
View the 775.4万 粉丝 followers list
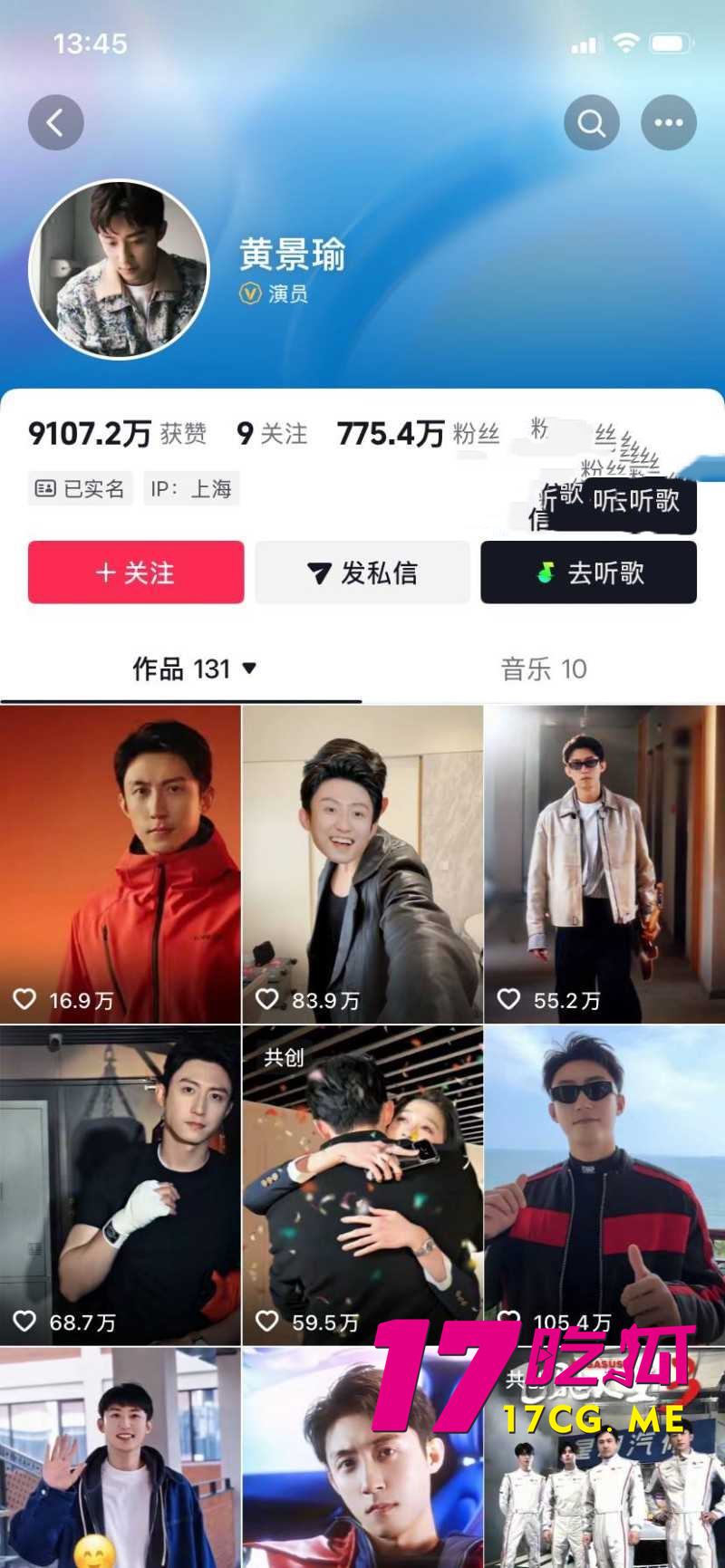(418, 434)
